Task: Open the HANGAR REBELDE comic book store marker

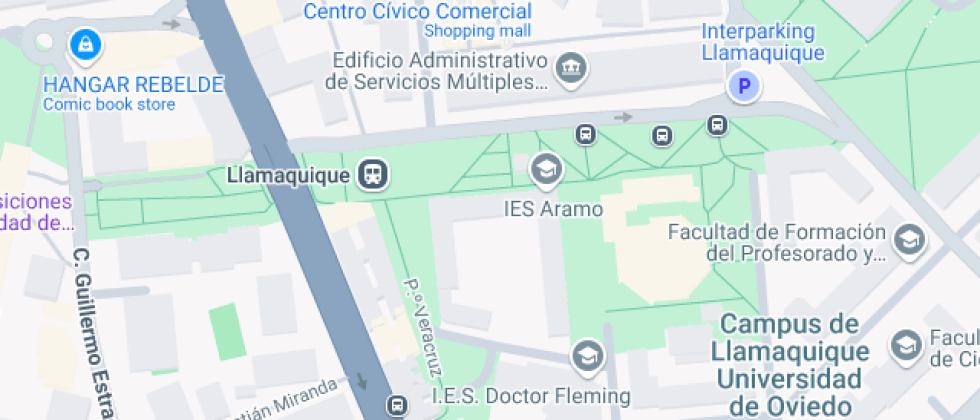Action: click(x=85, y=44)
